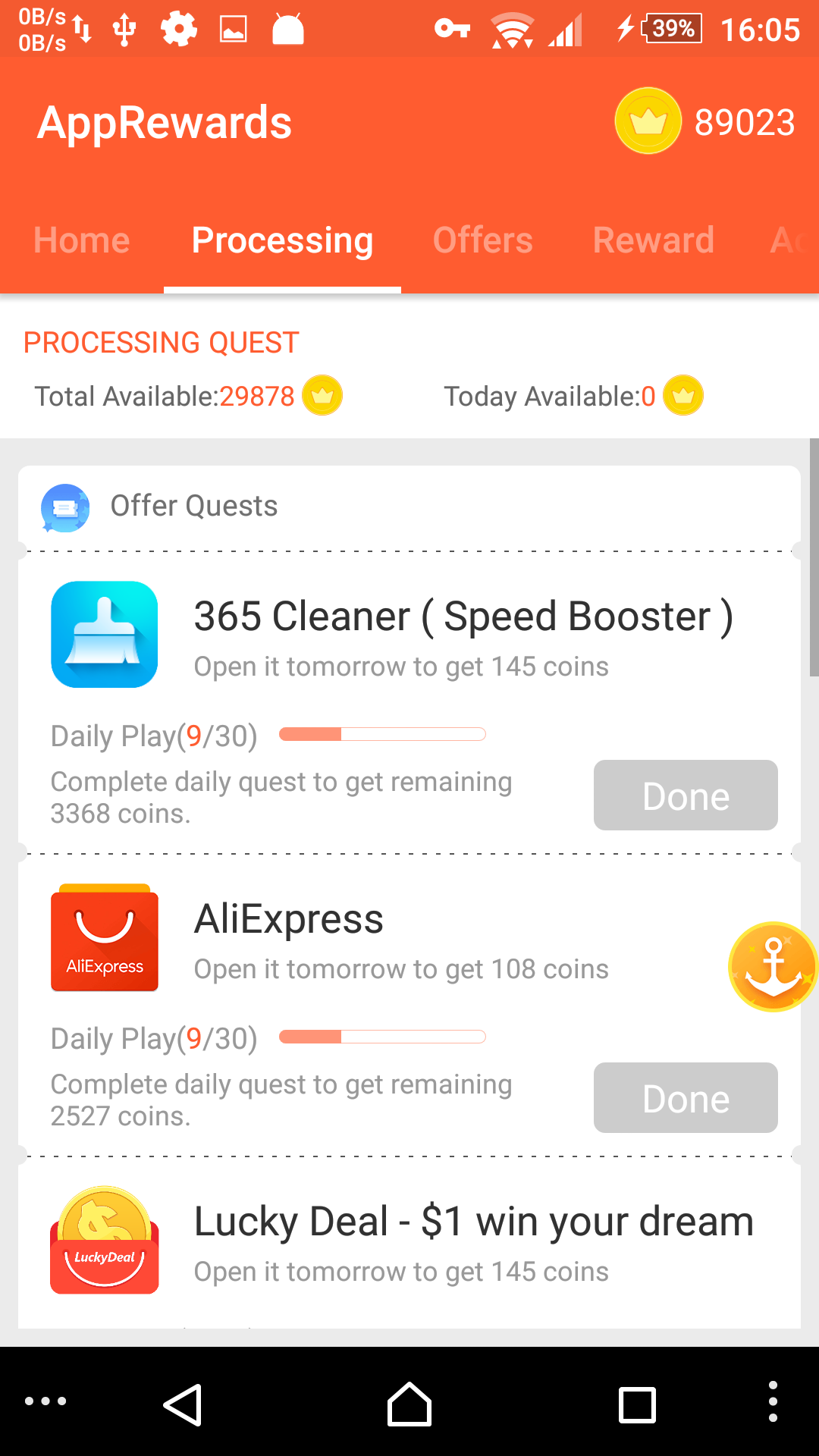Image resolution: width=819 pixels, height=1456 pixels.
Task: Open the 365 Cleaner quest
Action: tap(463, 616)
